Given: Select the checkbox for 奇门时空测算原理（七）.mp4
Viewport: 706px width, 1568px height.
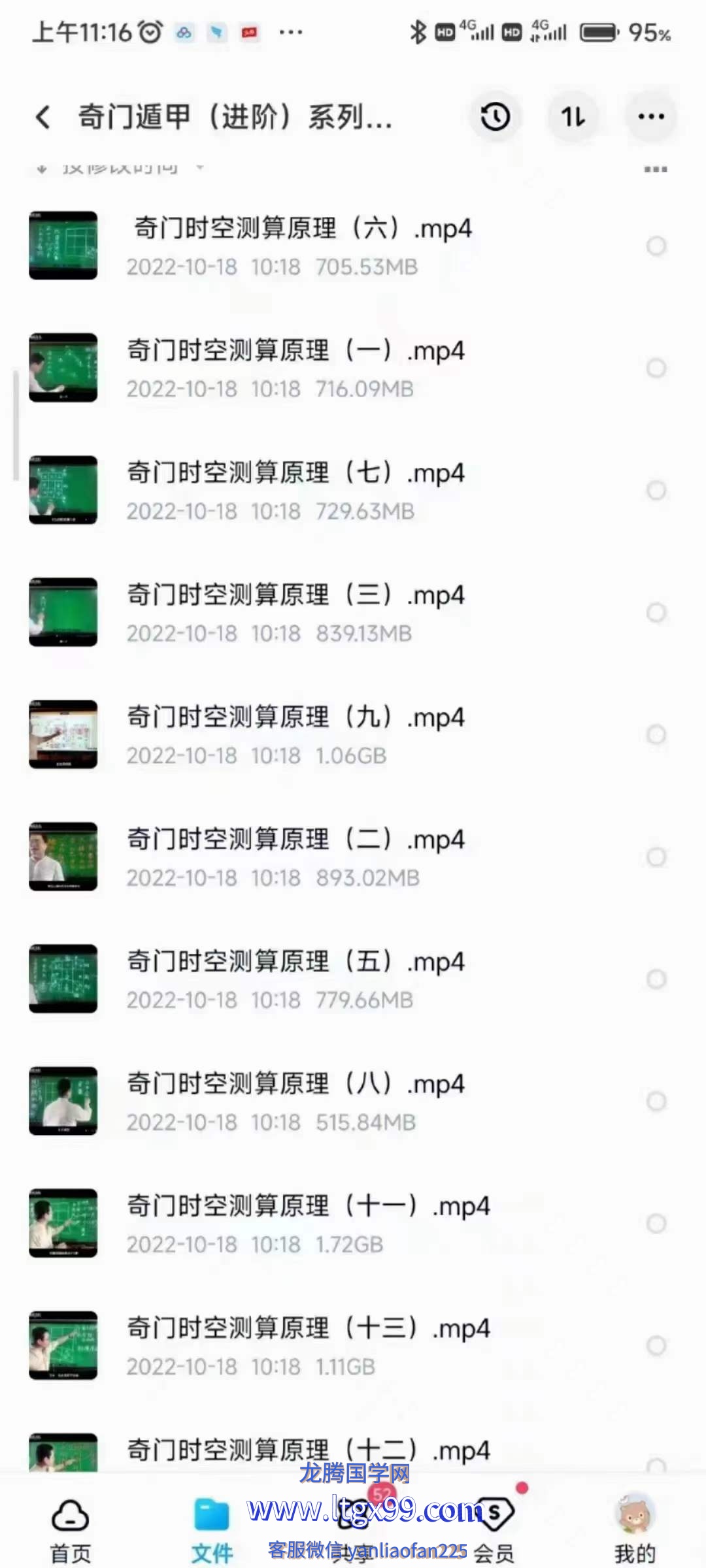Looking at the screenshot, I should (x=656, y=490).
